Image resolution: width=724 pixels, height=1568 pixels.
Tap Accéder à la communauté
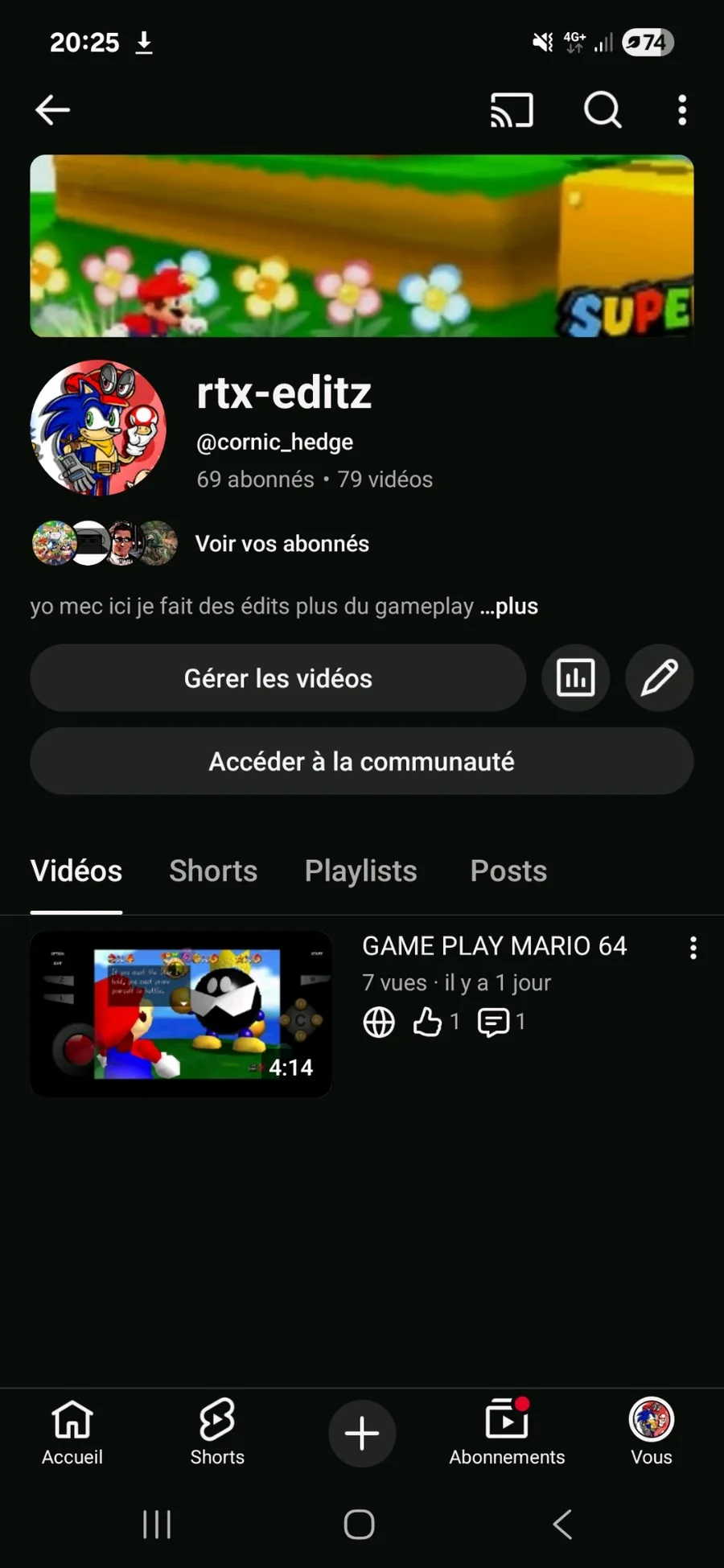click(361, 762)
